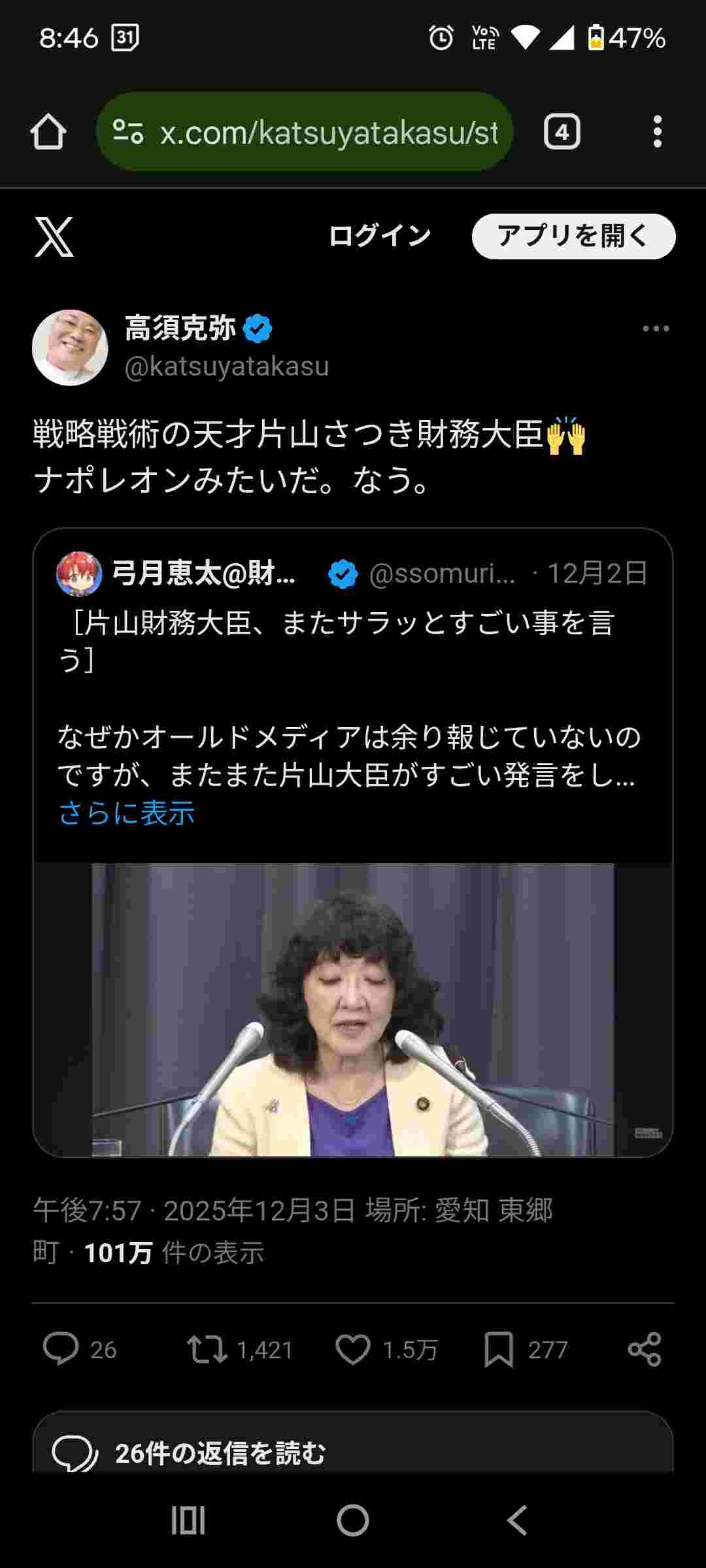Tap 26件の返信を読む
Image resolution: width=706 pixels, height=1568 pixels.
click(221, 1453)
